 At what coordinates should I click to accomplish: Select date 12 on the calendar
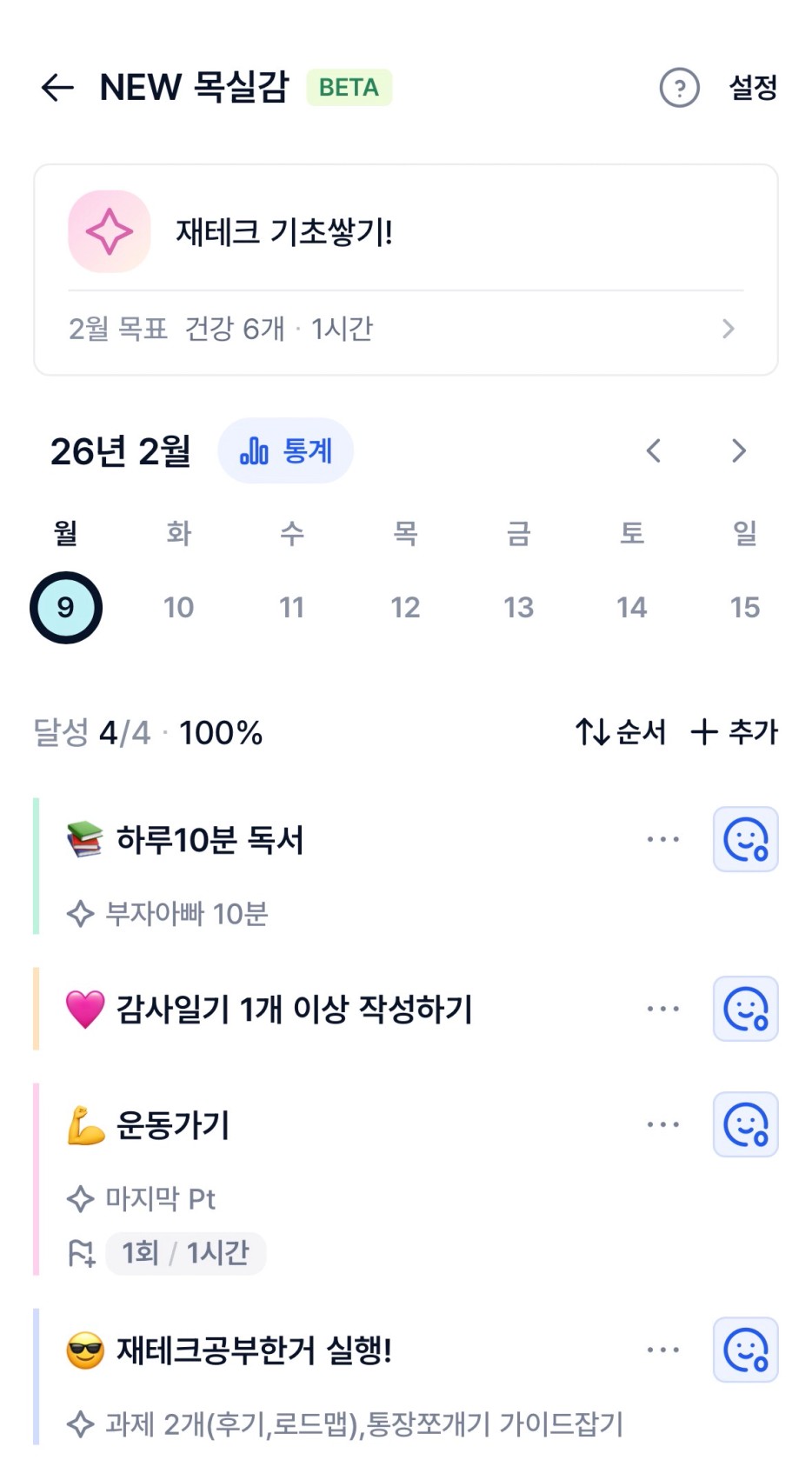(x=405, y=607)
